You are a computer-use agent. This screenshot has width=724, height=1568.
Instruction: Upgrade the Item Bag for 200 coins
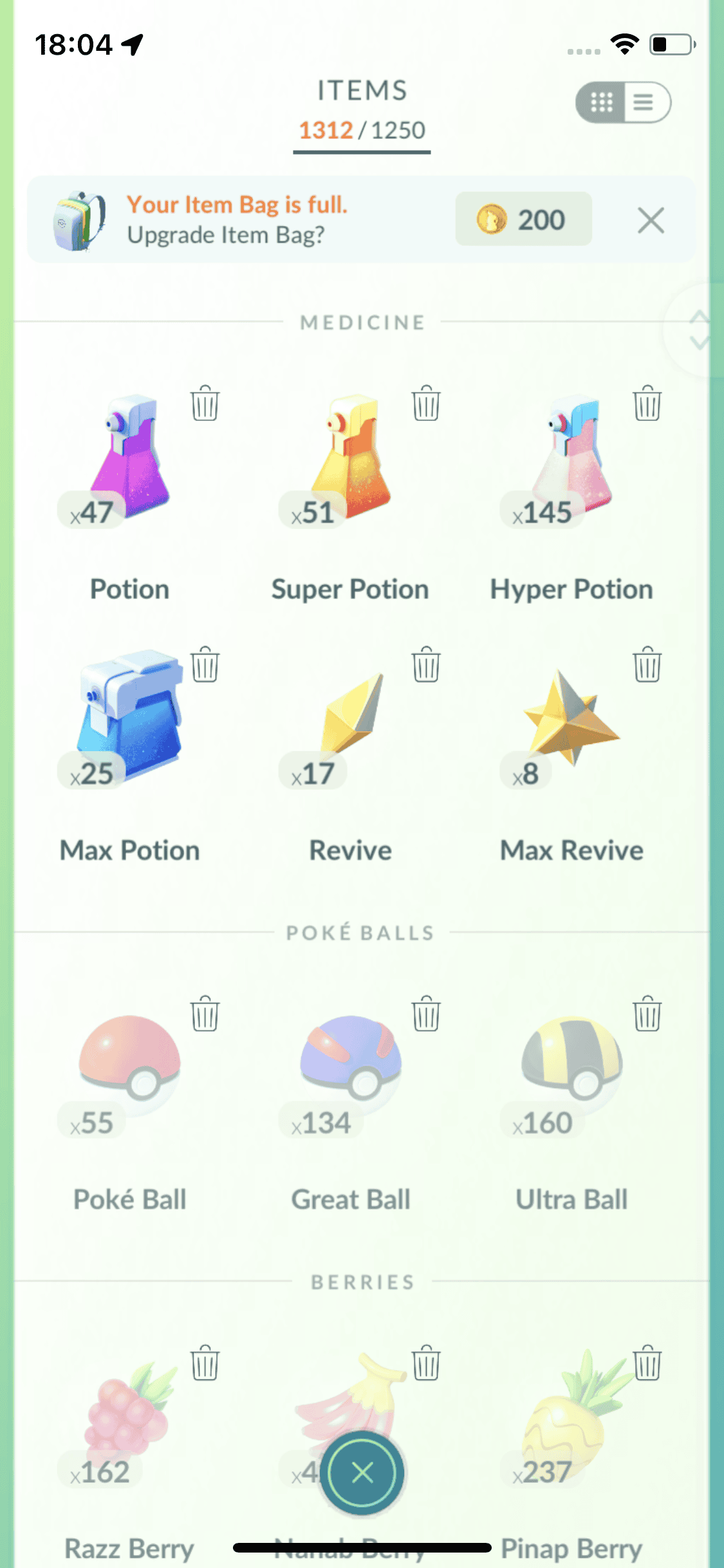523,219
